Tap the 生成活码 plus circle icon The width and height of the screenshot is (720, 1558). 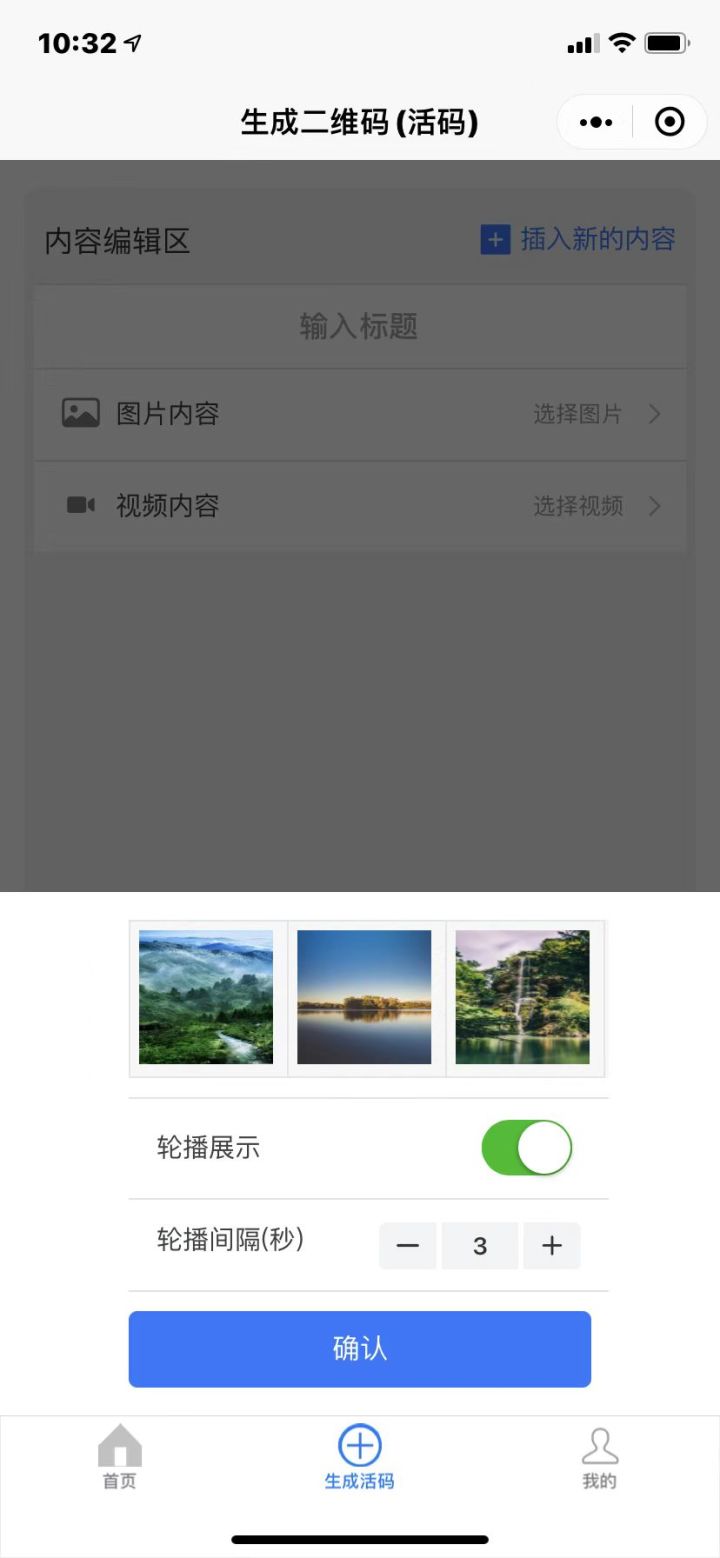(x=359, y=1444)
